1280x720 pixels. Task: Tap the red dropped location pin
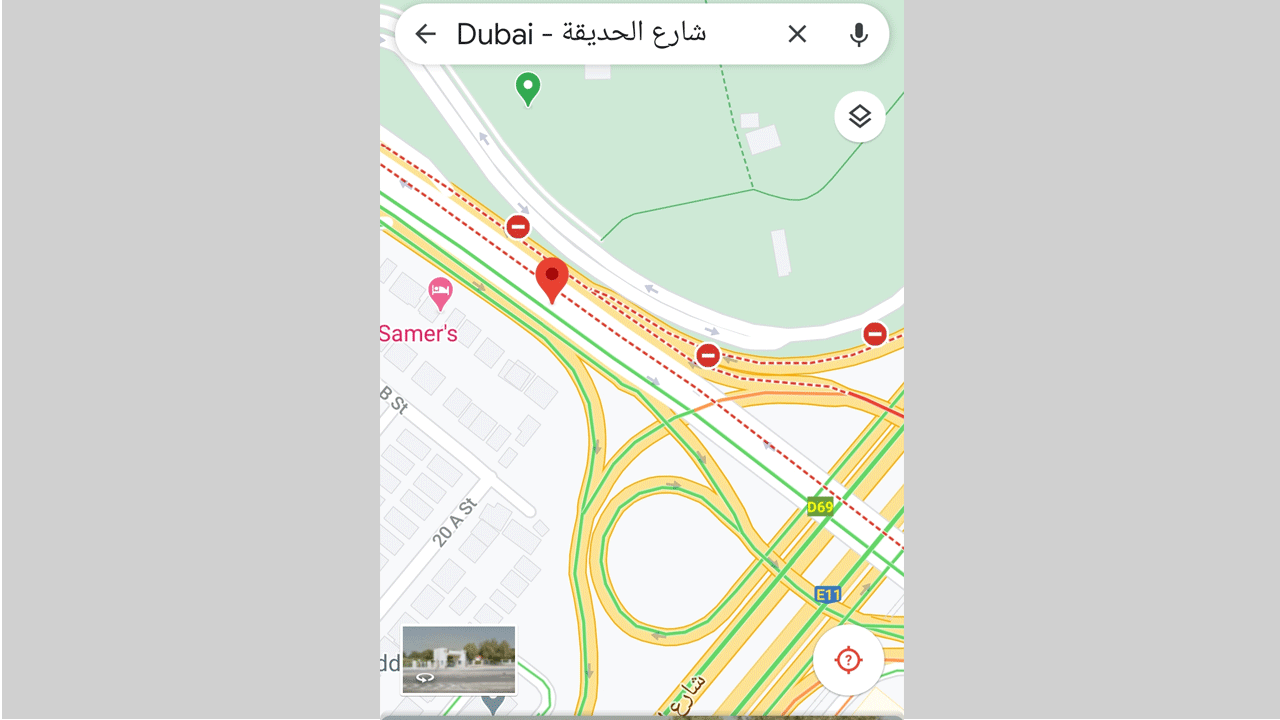pos(552,279)
